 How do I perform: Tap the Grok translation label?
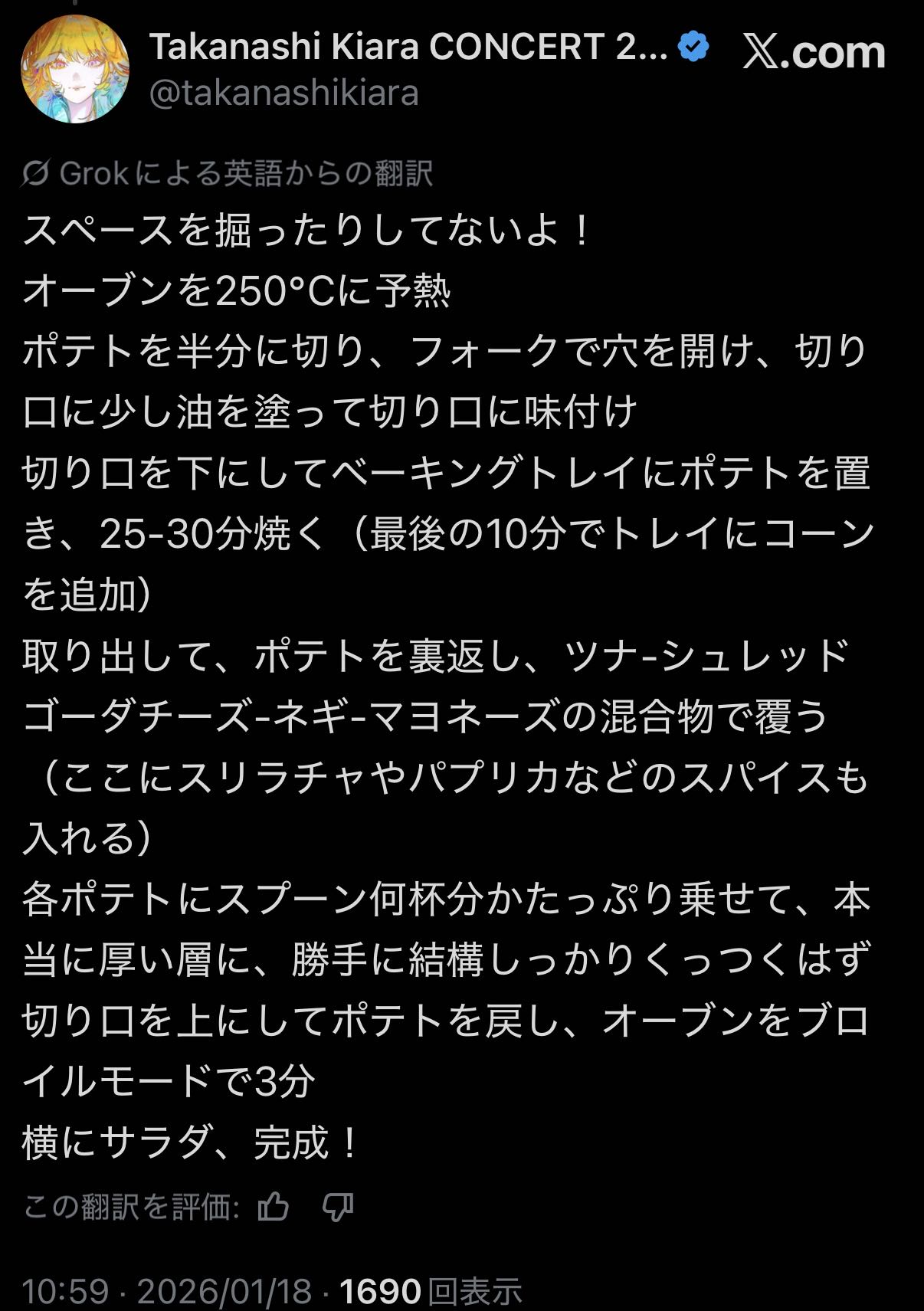coord(228,174)
